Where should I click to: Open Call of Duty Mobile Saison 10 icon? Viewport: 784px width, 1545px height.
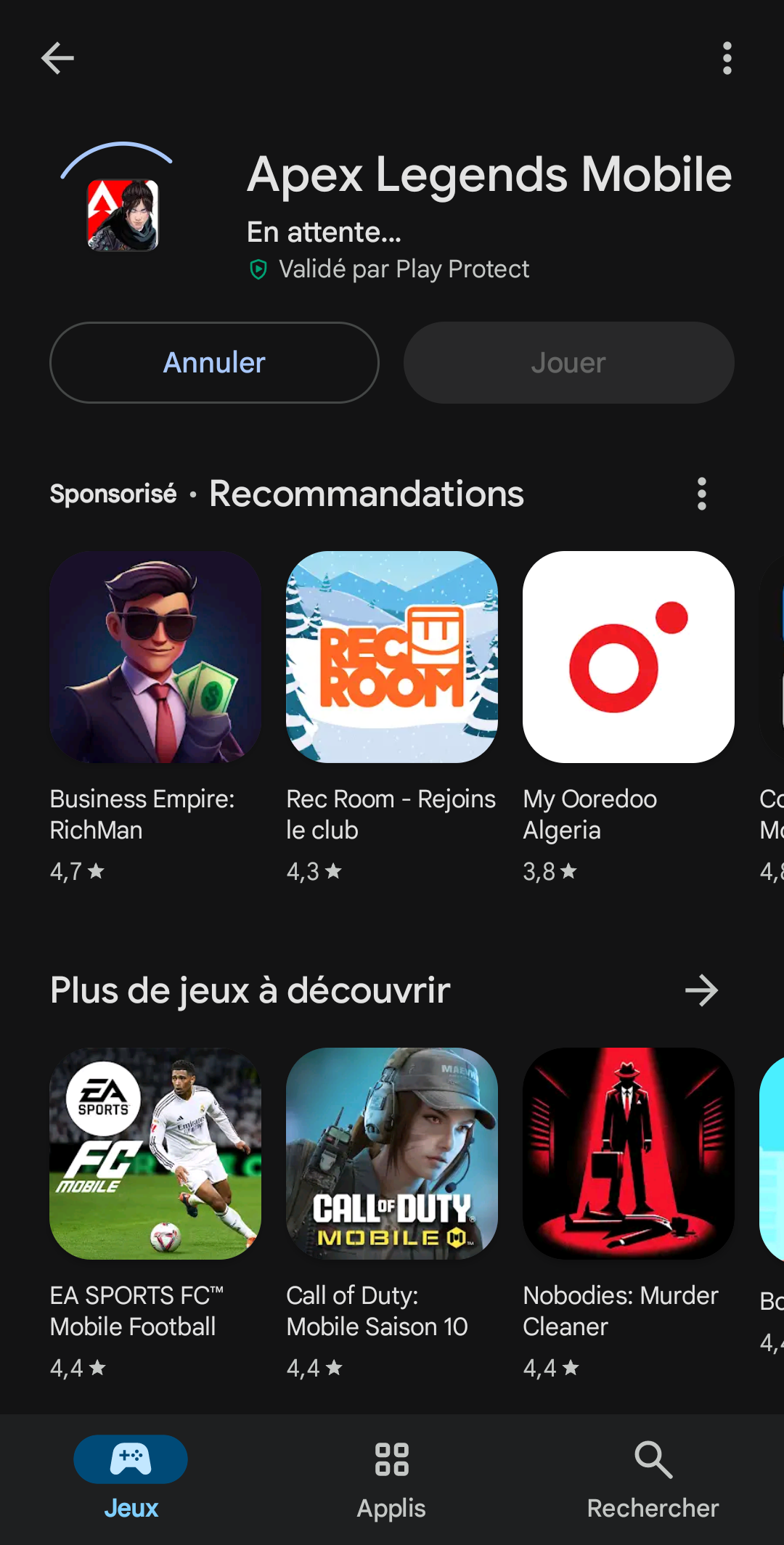coord(391,1154)
